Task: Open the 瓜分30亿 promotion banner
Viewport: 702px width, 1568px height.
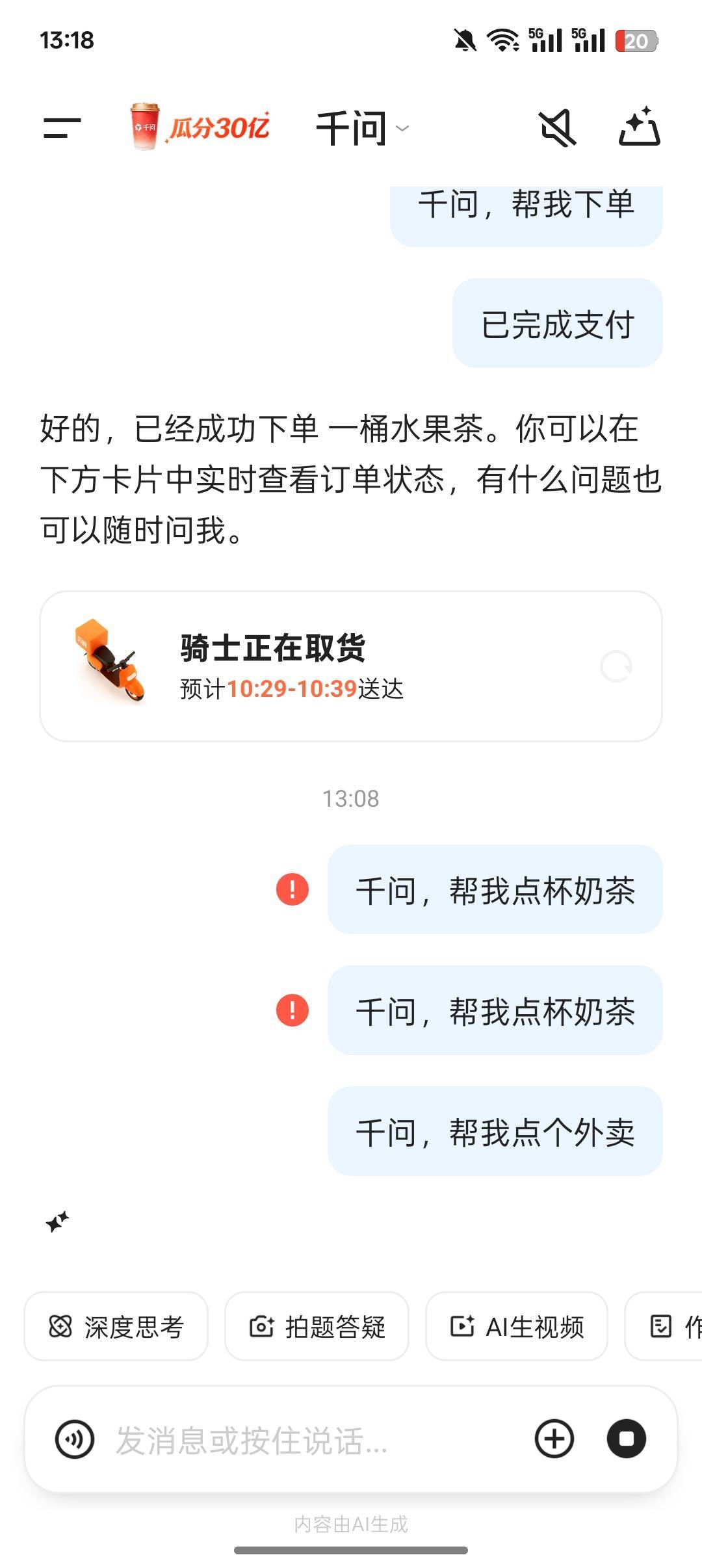Action: [200, 127]
